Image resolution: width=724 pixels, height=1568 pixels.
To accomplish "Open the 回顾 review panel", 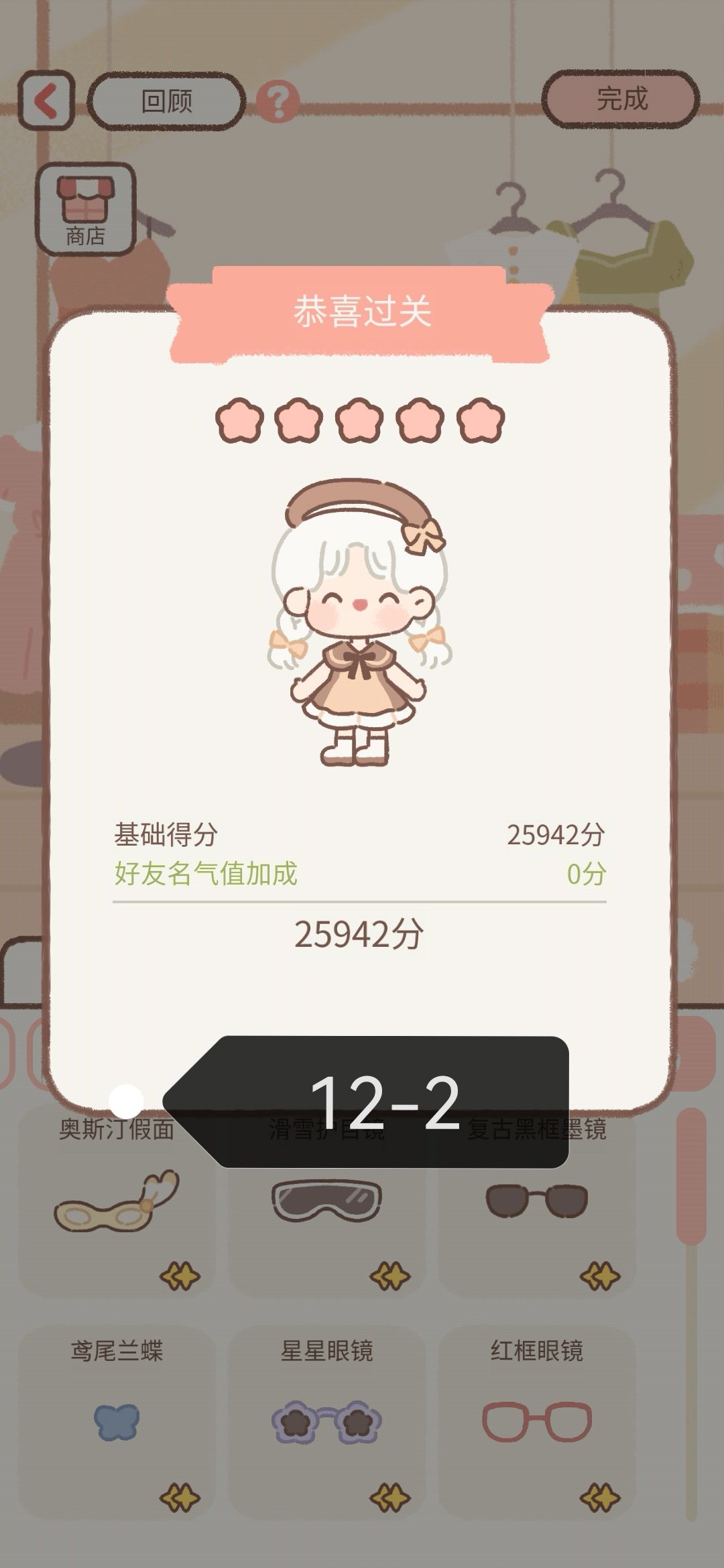I will (166, 101).
